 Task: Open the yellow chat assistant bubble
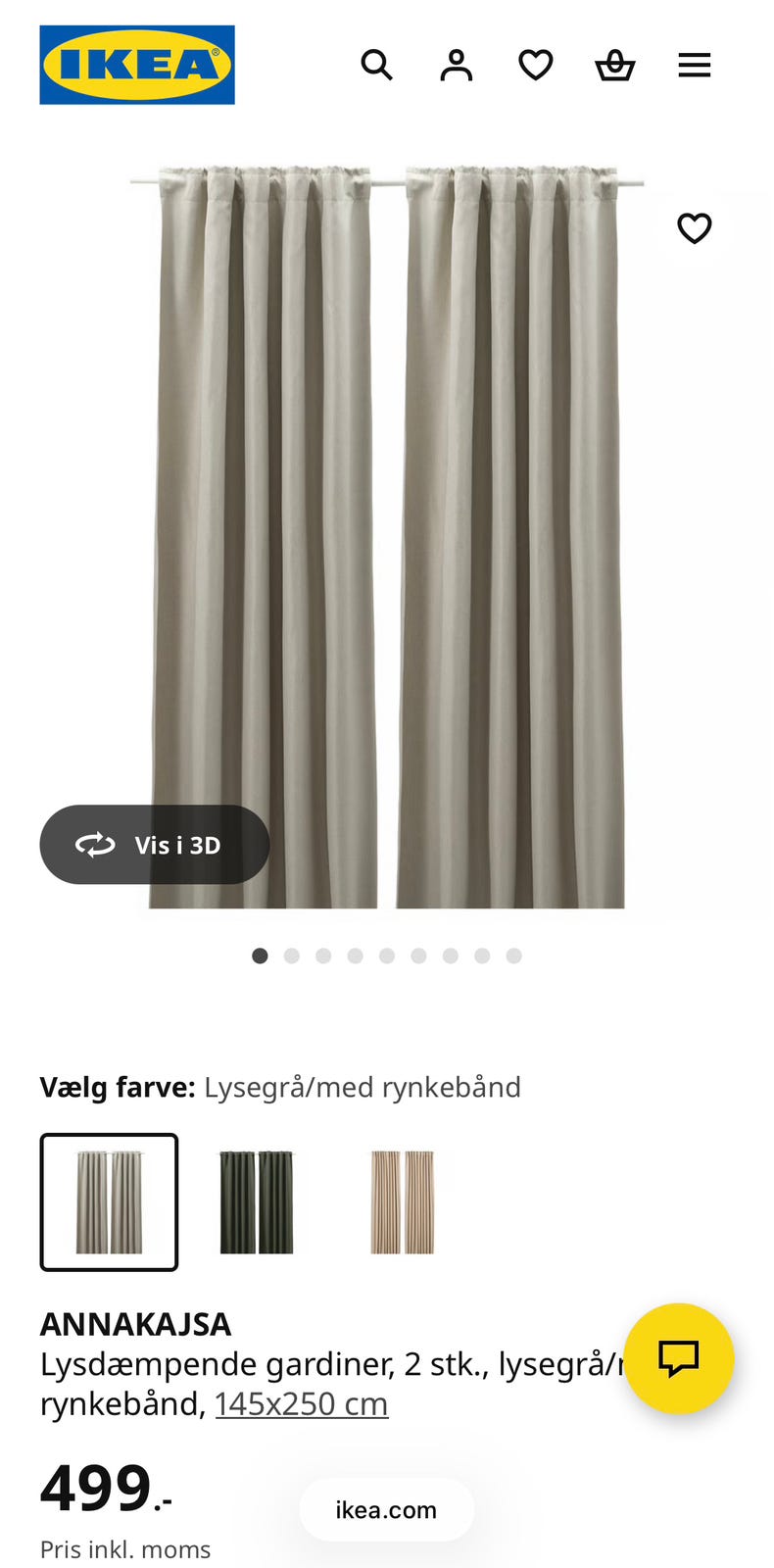click(680, 1359)
